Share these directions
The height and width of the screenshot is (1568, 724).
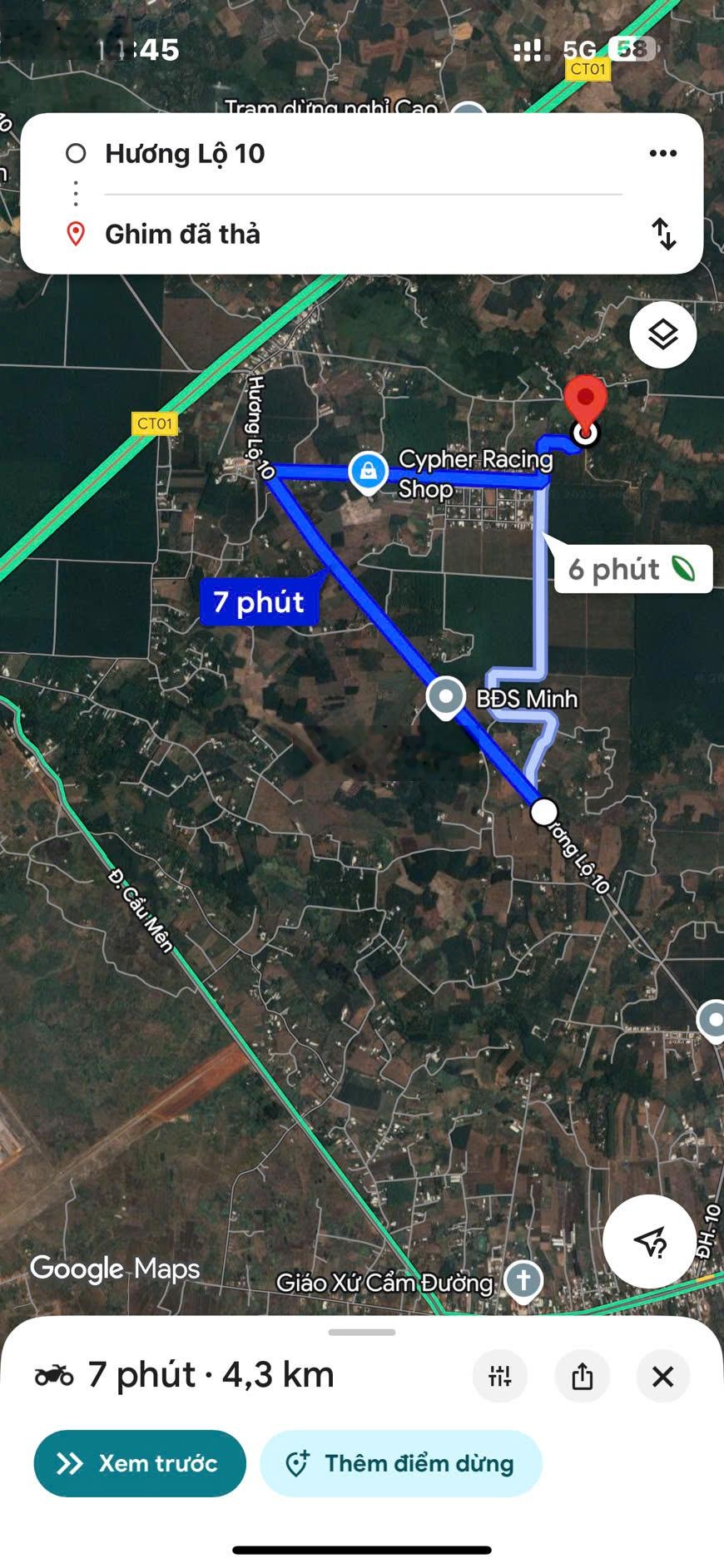click(582, 1377)
